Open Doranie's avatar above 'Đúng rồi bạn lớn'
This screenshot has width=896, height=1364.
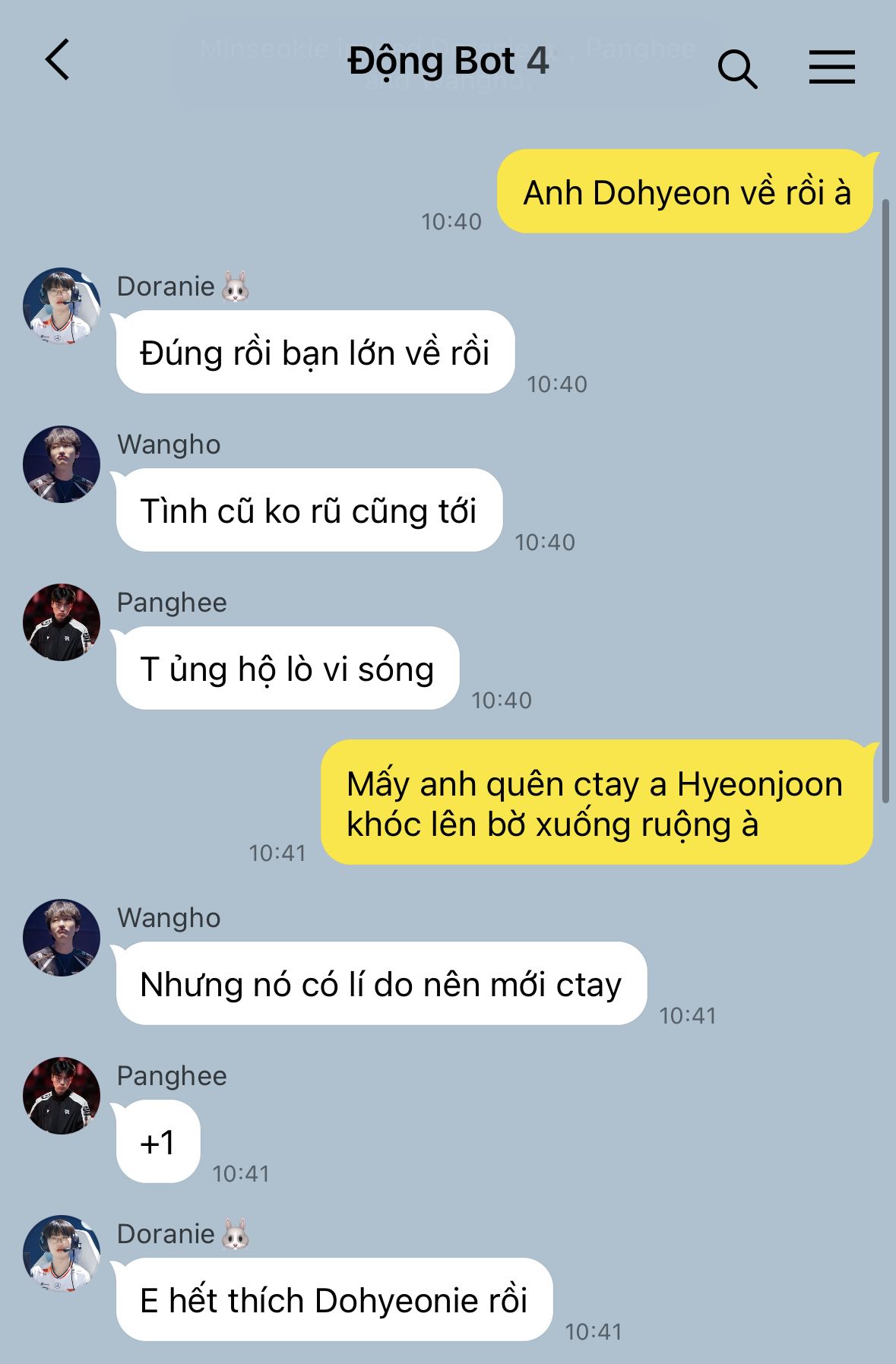(x=62, y=305)
